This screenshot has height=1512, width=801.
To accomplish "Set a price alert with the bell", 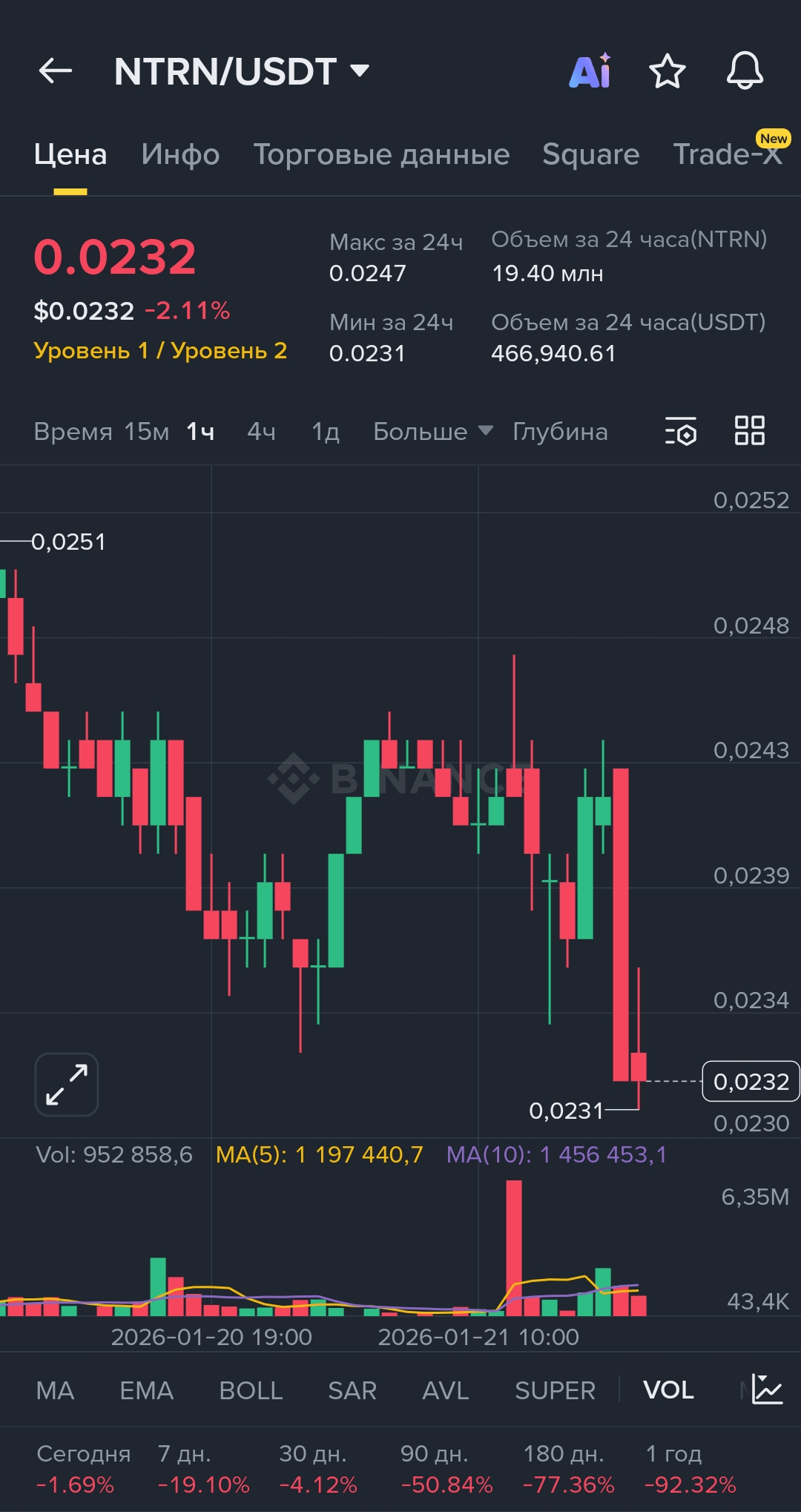I will coord(744,71).
